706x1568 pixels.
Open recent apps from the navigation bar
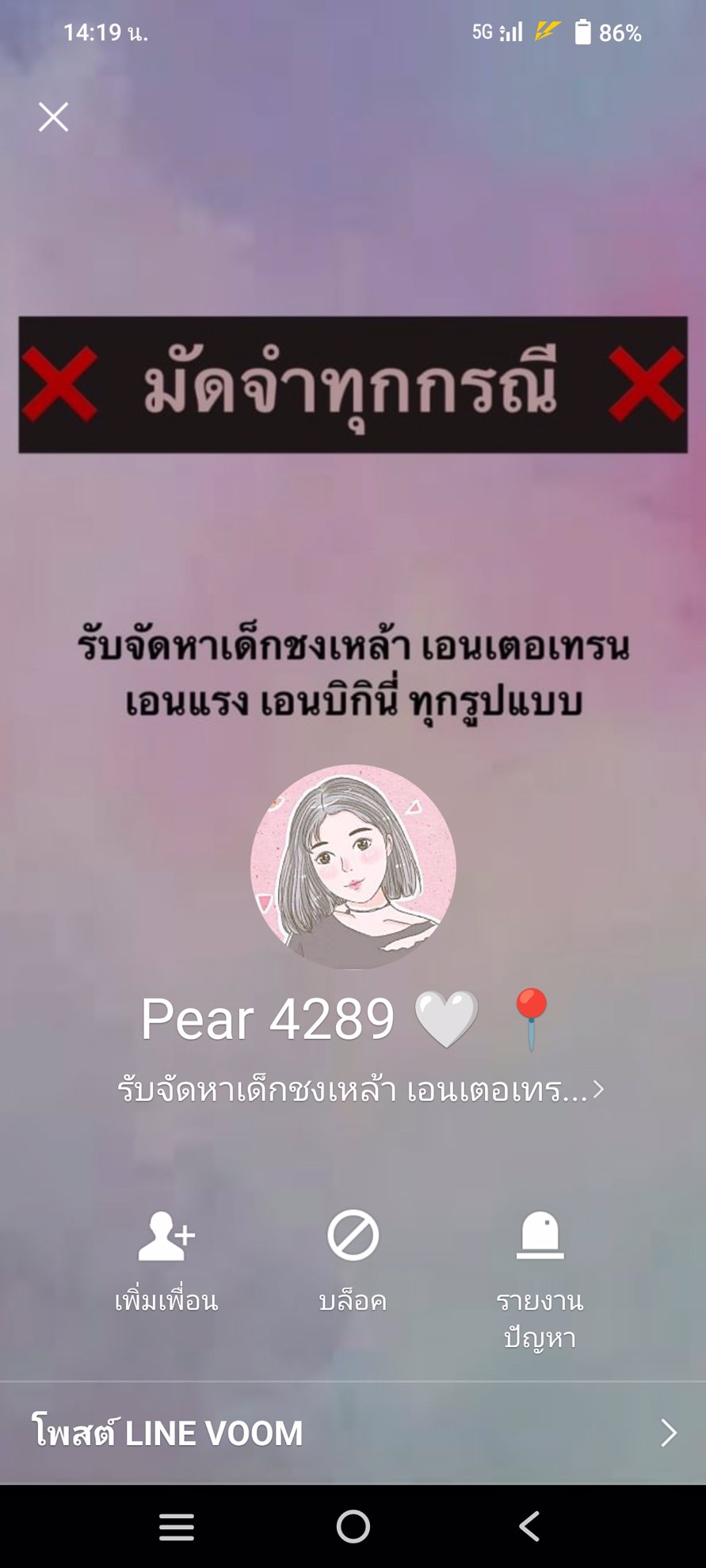176,1526
